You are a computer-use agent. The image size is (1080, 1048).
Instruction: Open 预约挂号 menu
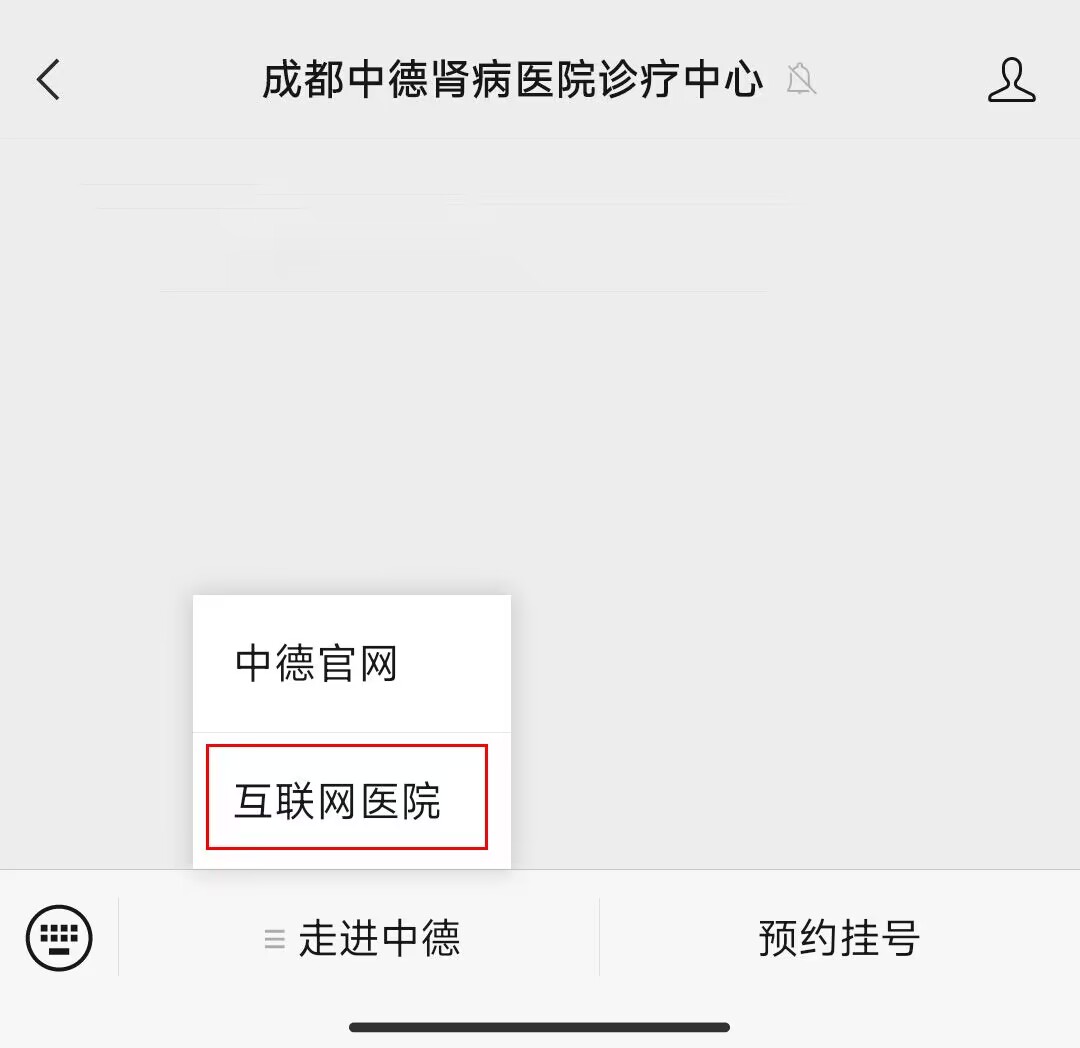838,938
